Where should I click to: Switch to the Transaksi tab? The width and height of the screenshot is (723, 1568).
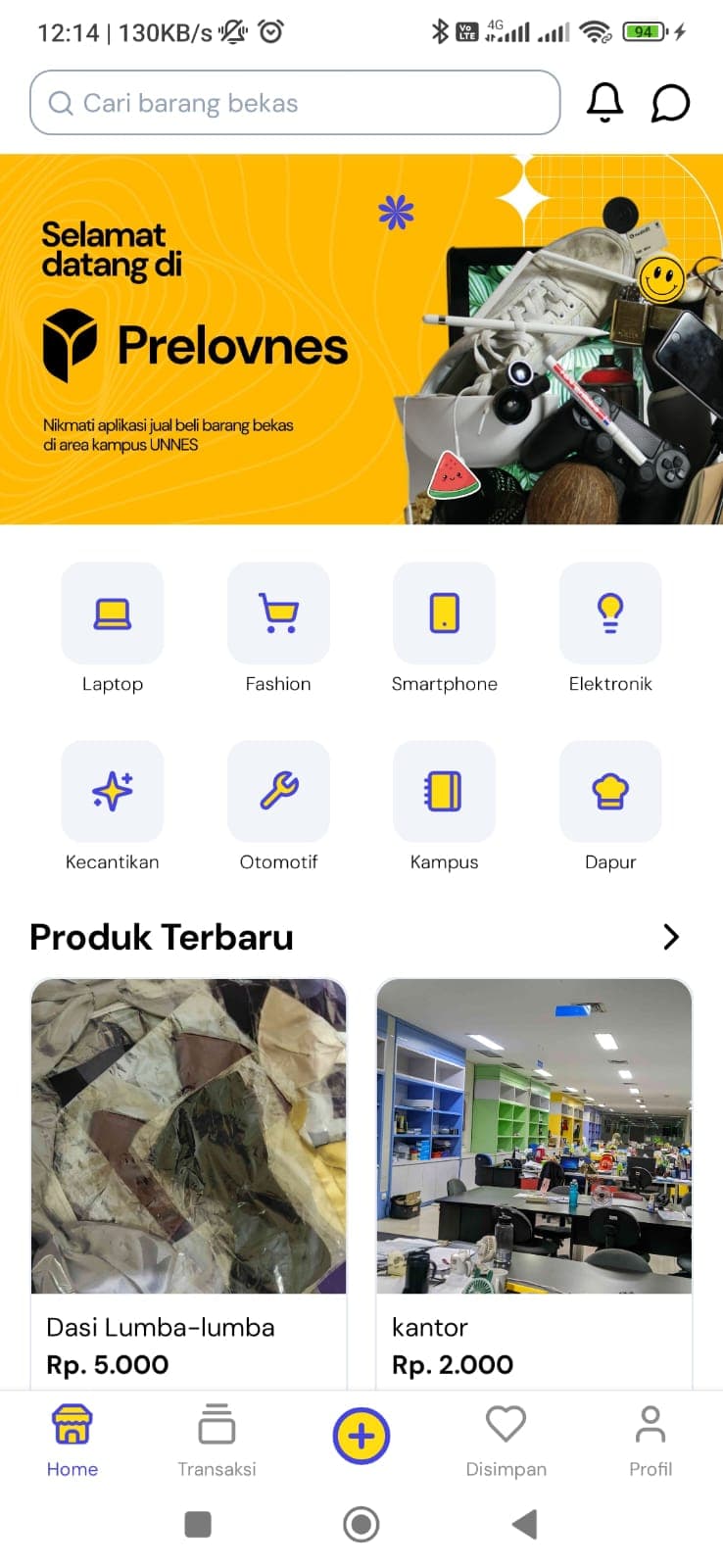(217, 1439)
